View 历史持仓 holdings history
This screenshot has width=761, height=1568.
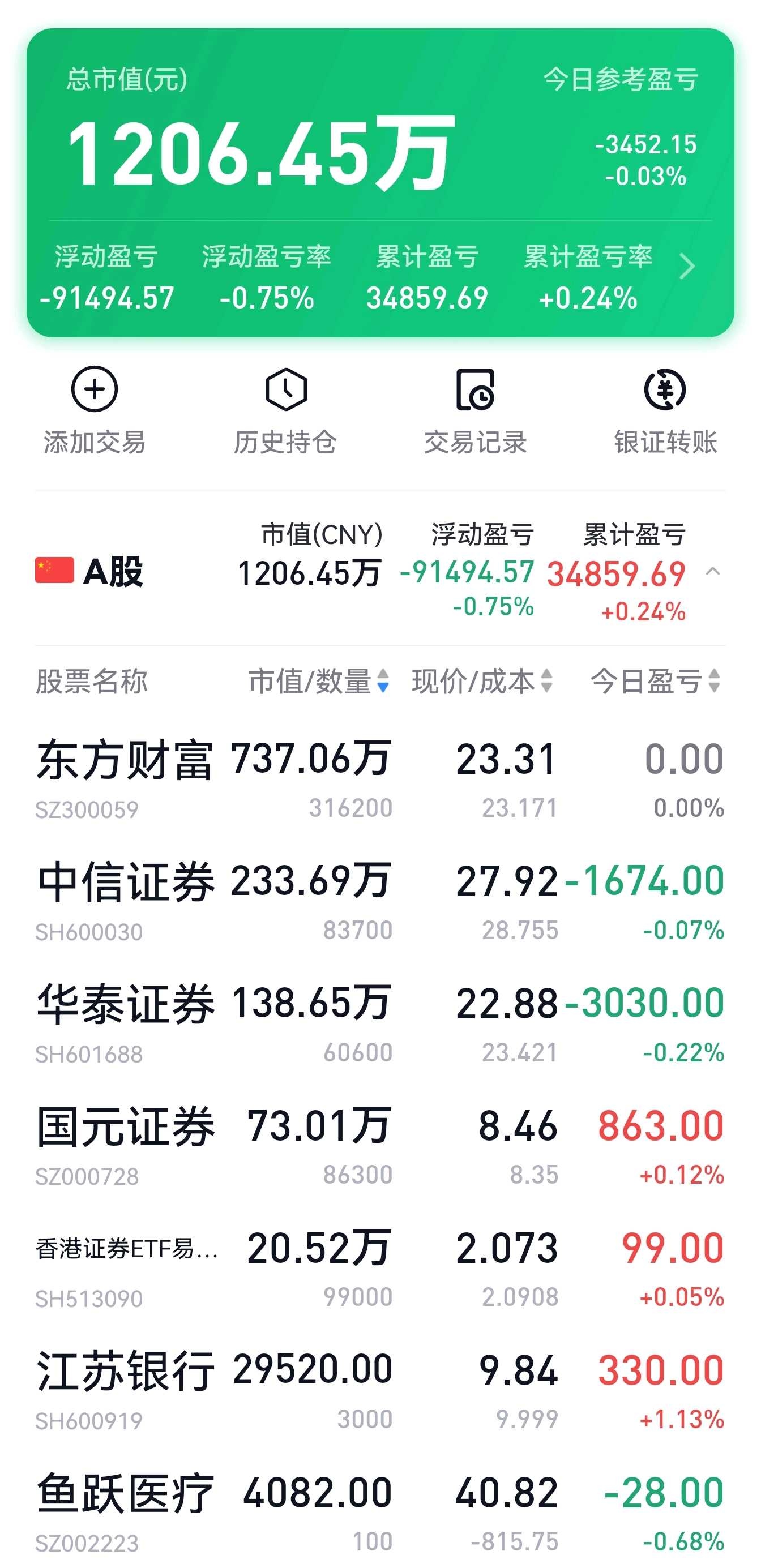pyautogui.click(x=285, y=411)
